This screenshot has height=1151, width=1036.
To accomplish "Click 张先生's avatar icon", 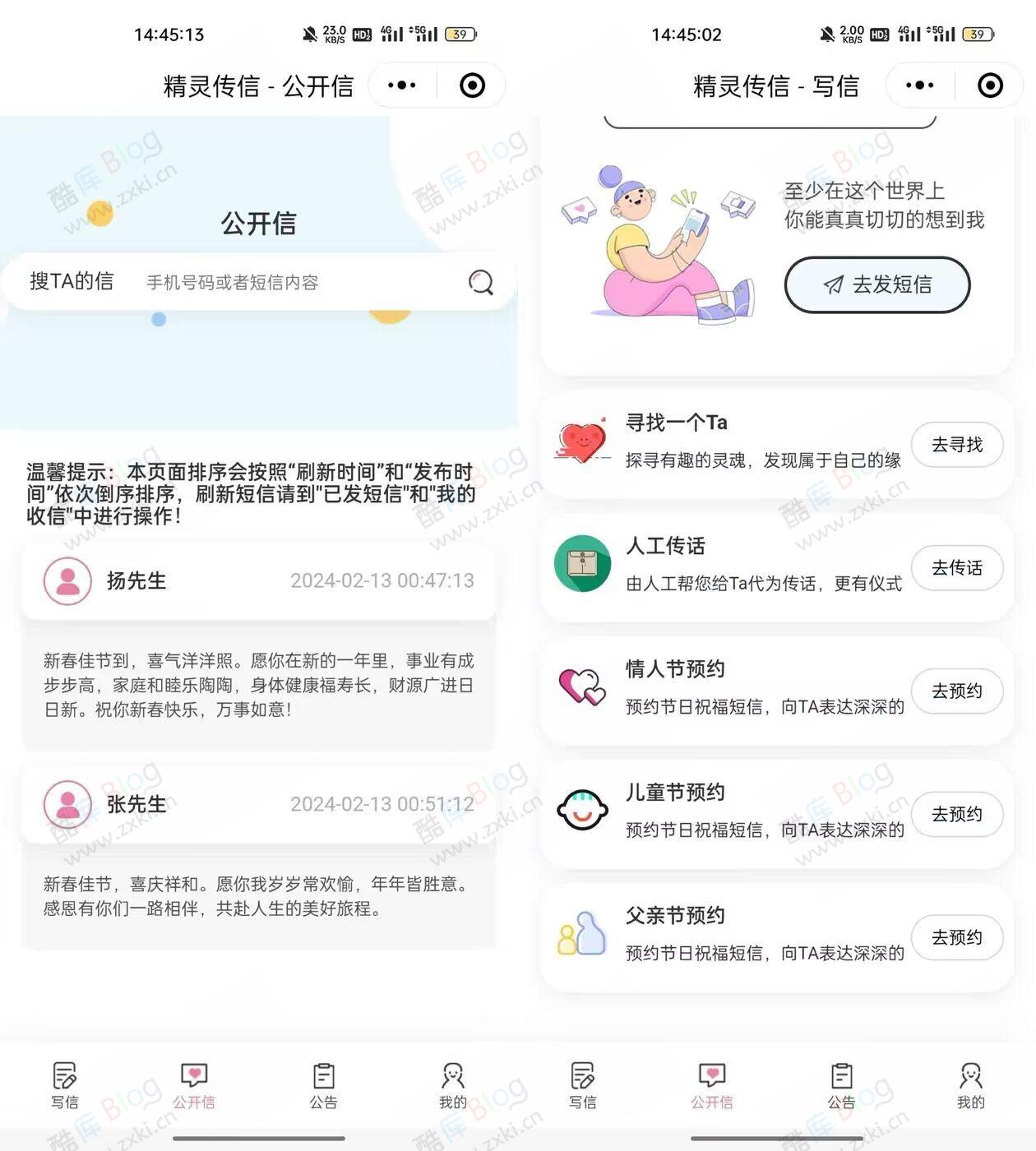I will (x=67, y=805).
